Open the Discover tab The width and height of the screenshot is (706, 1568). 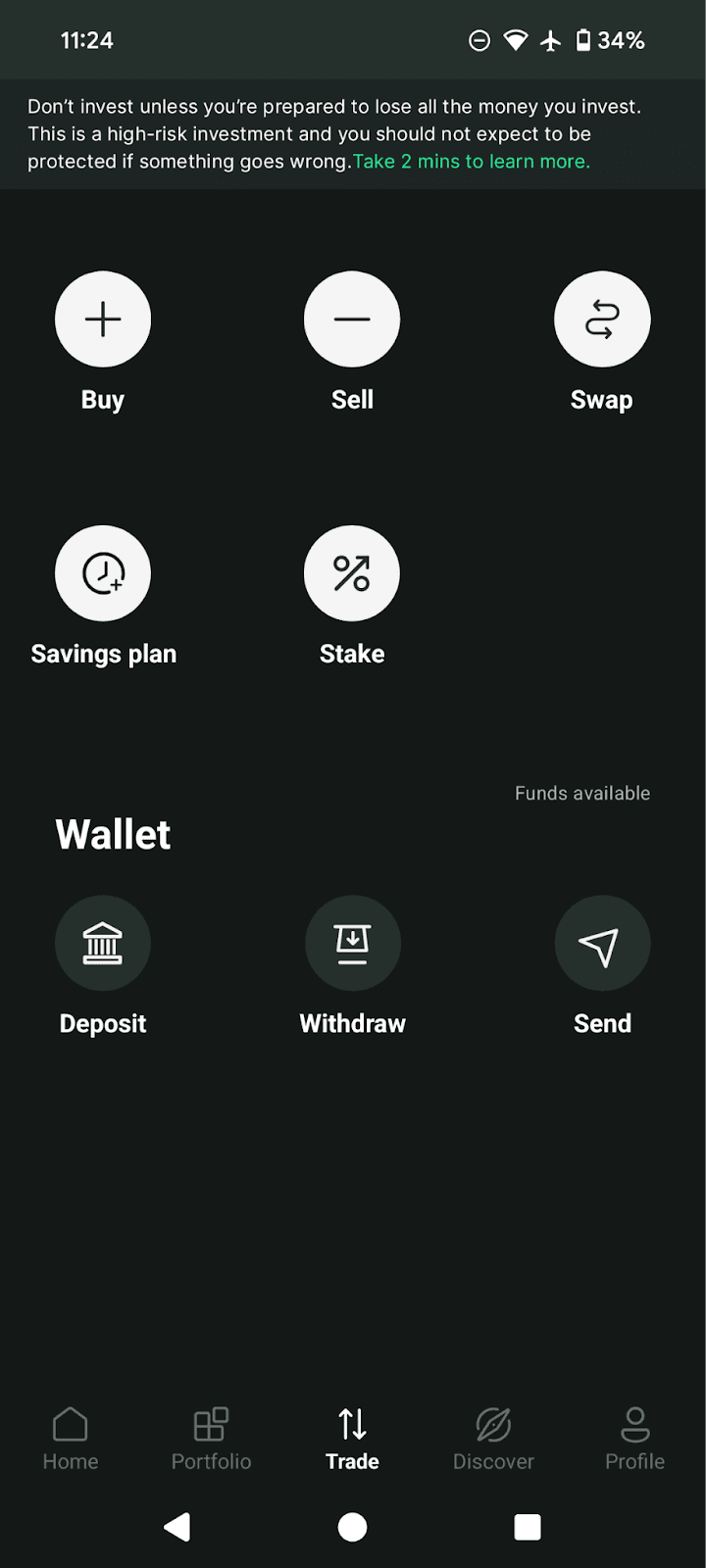(x=493, y=1438)
